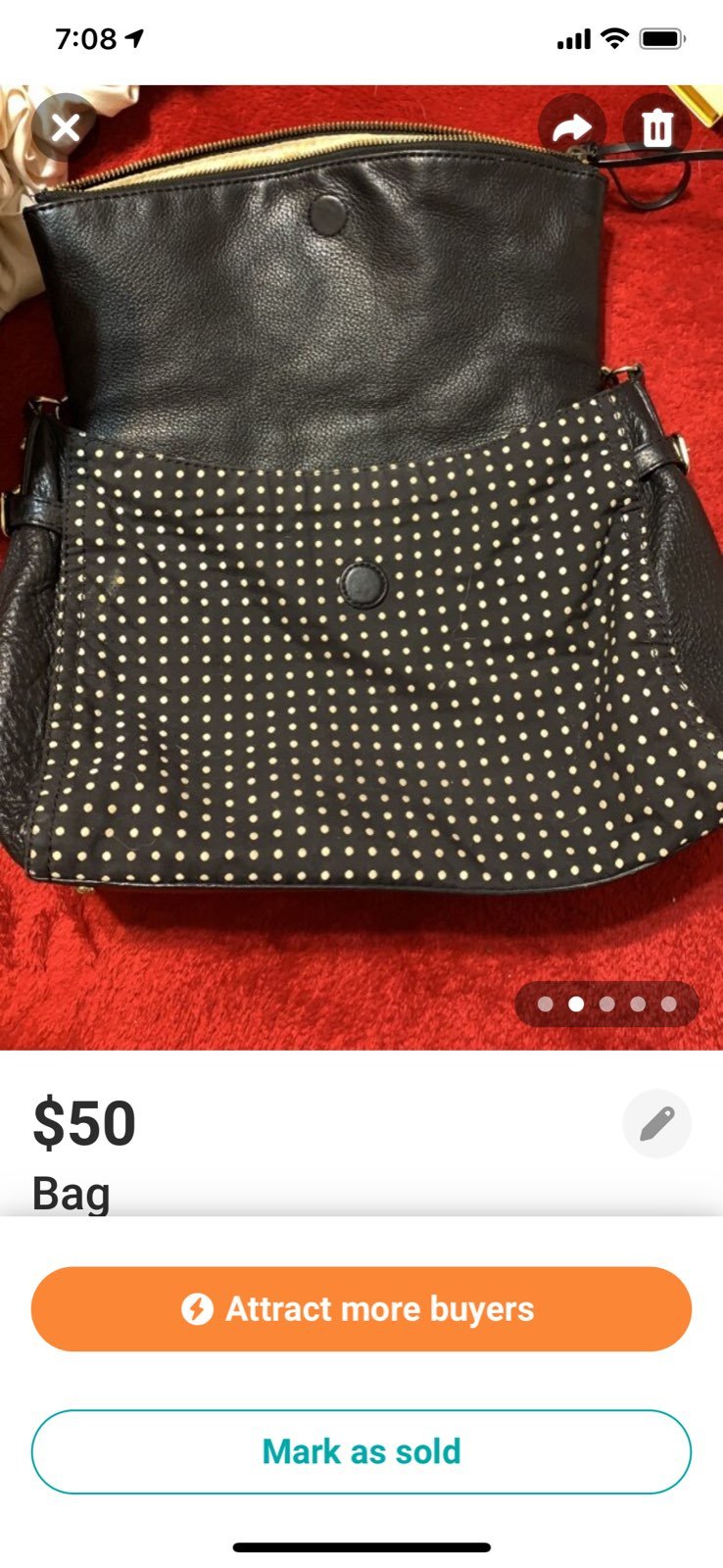Jump to the last photo via page dots
This screenshot has width=723, height=1568.
(669, 1004)
